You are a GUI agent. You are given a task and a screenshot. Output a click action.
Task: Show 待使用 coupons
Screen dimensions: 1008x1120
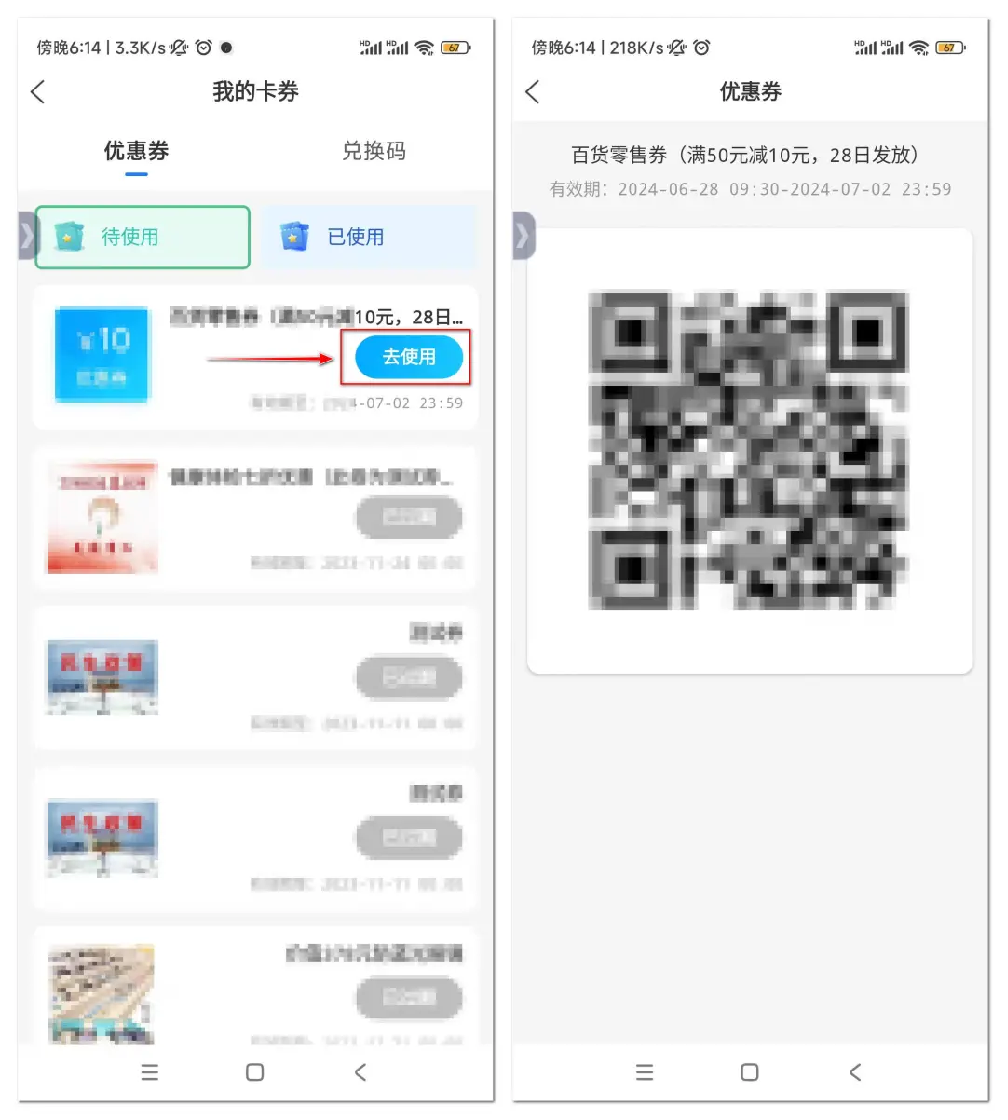142,237
